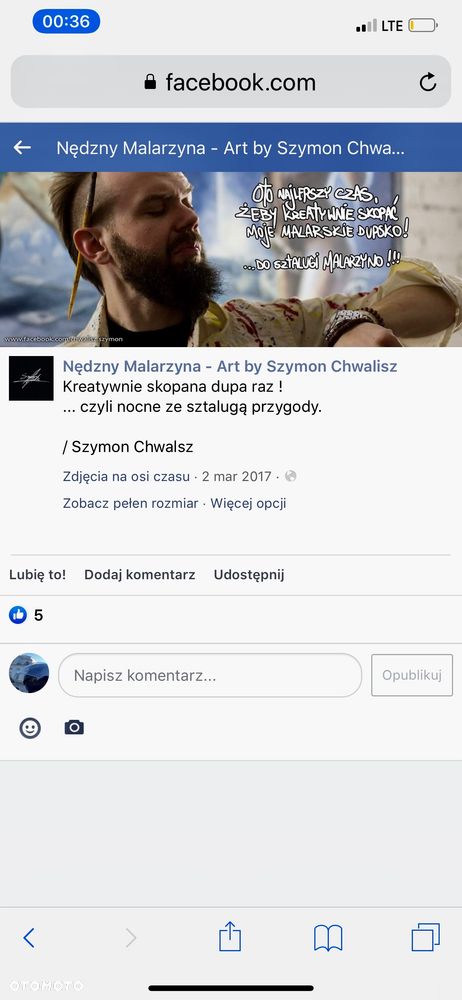Open the posted photo of the painter
The height and width of the screenshot is (1000, 462).
click(231, 260)
